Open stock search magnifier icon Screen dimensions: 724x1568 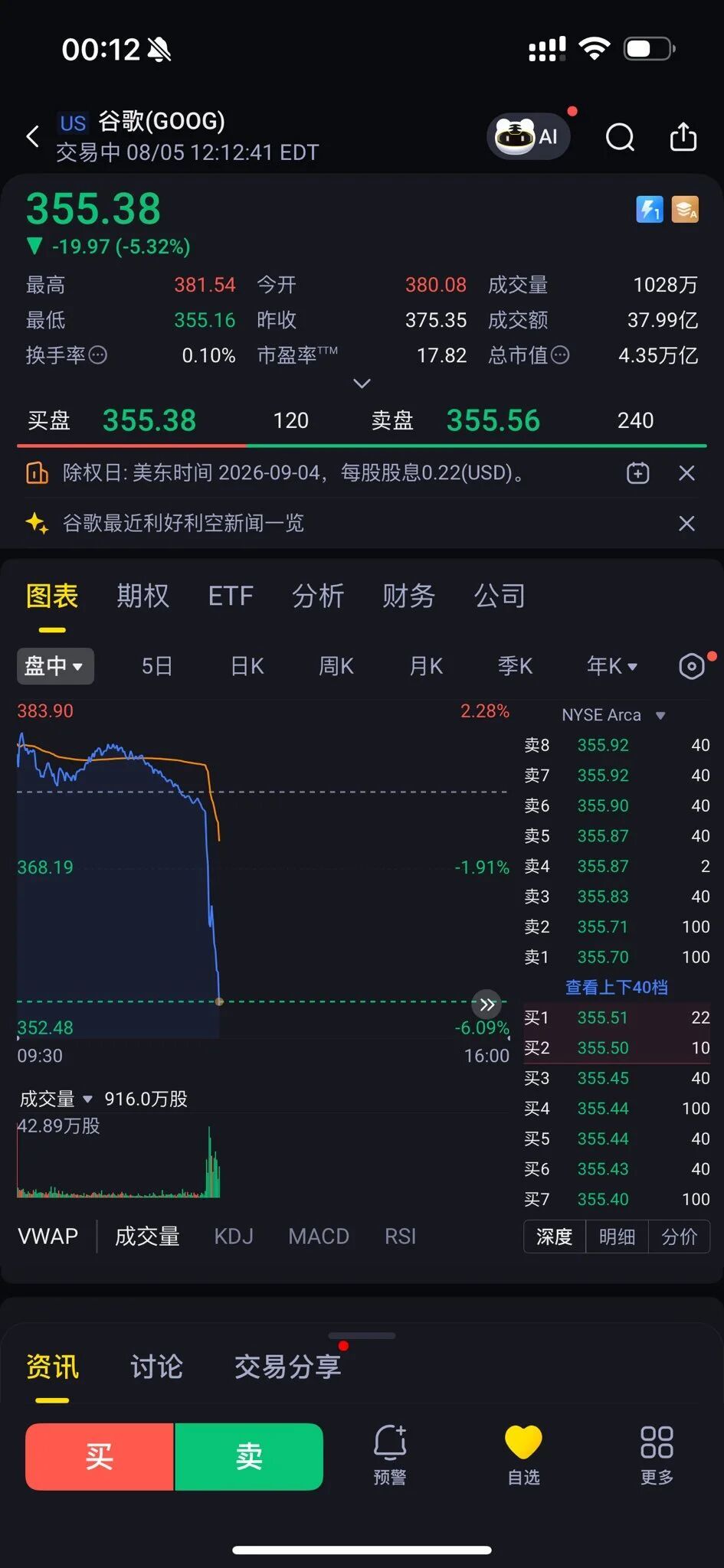[620, 138]
